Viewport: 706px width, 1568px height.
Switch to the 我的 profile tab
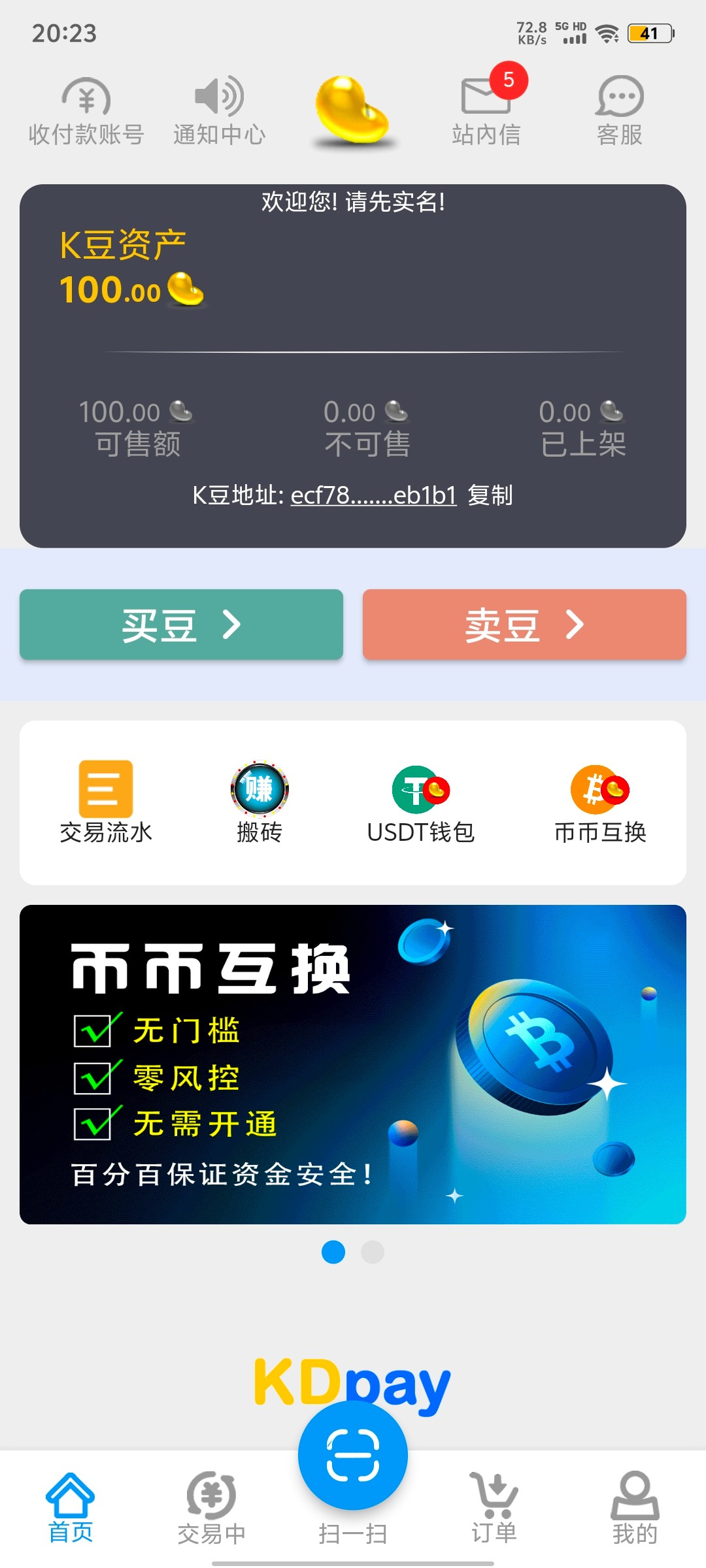click(635, 1507)
